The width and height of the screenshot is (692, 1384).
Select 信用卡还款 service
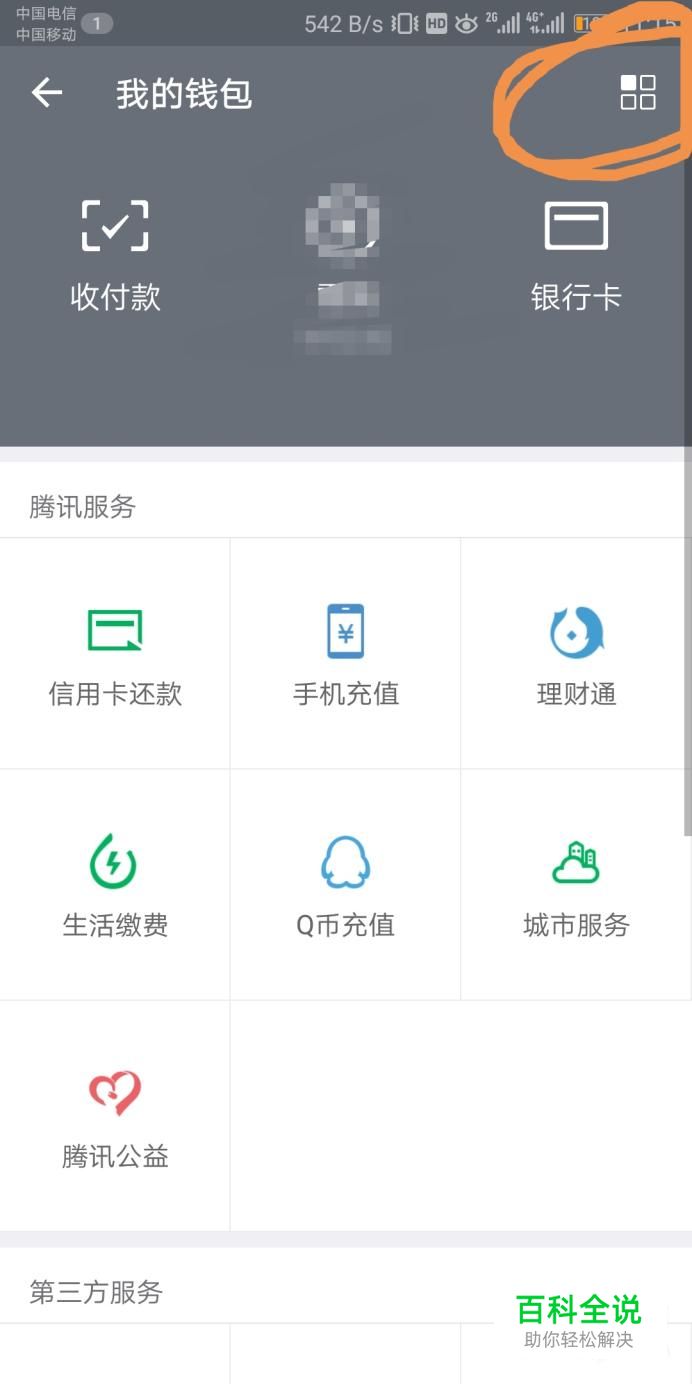(x=115, y=654)
